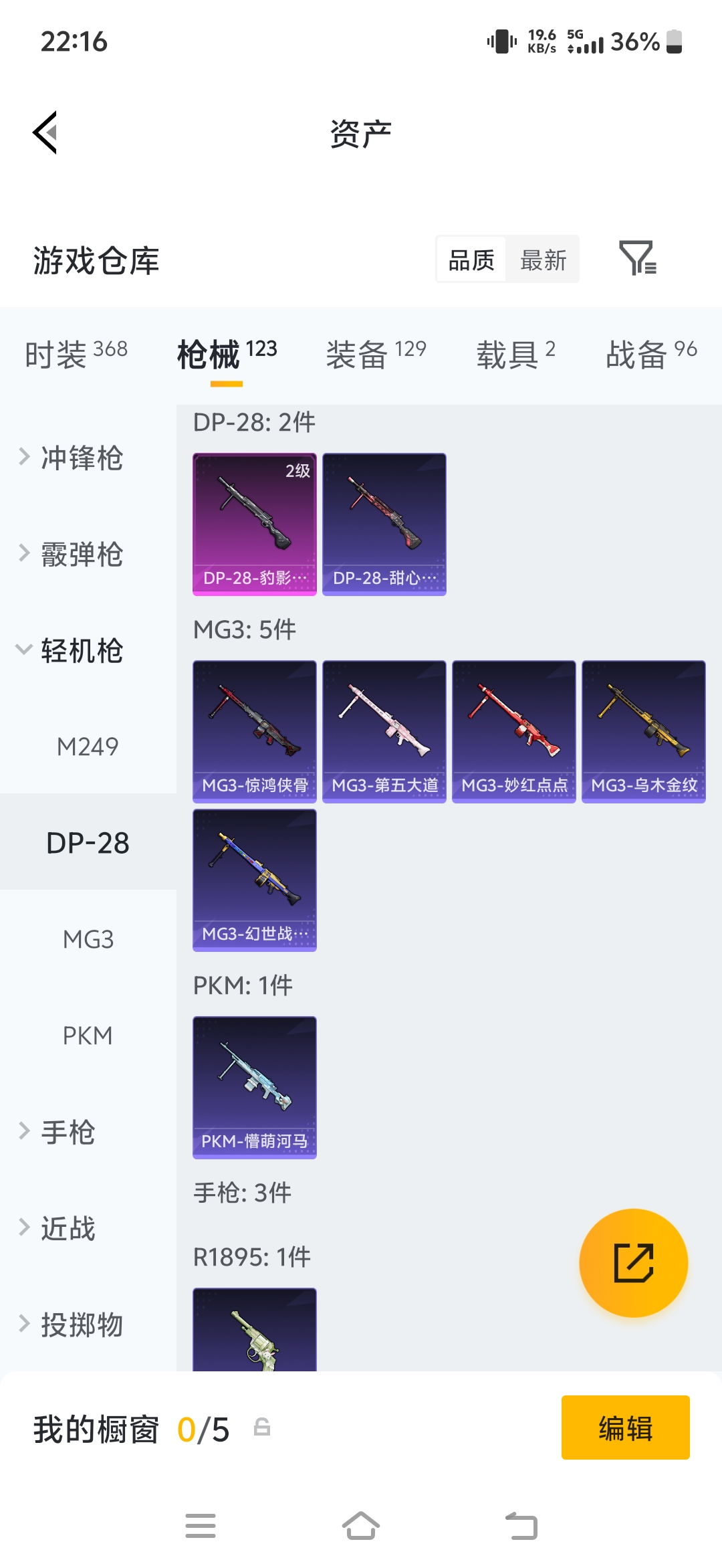The width and height of the screenshot is (722, 1568).
Task: Switch to the 时装 tab
Action: [76, 353]
